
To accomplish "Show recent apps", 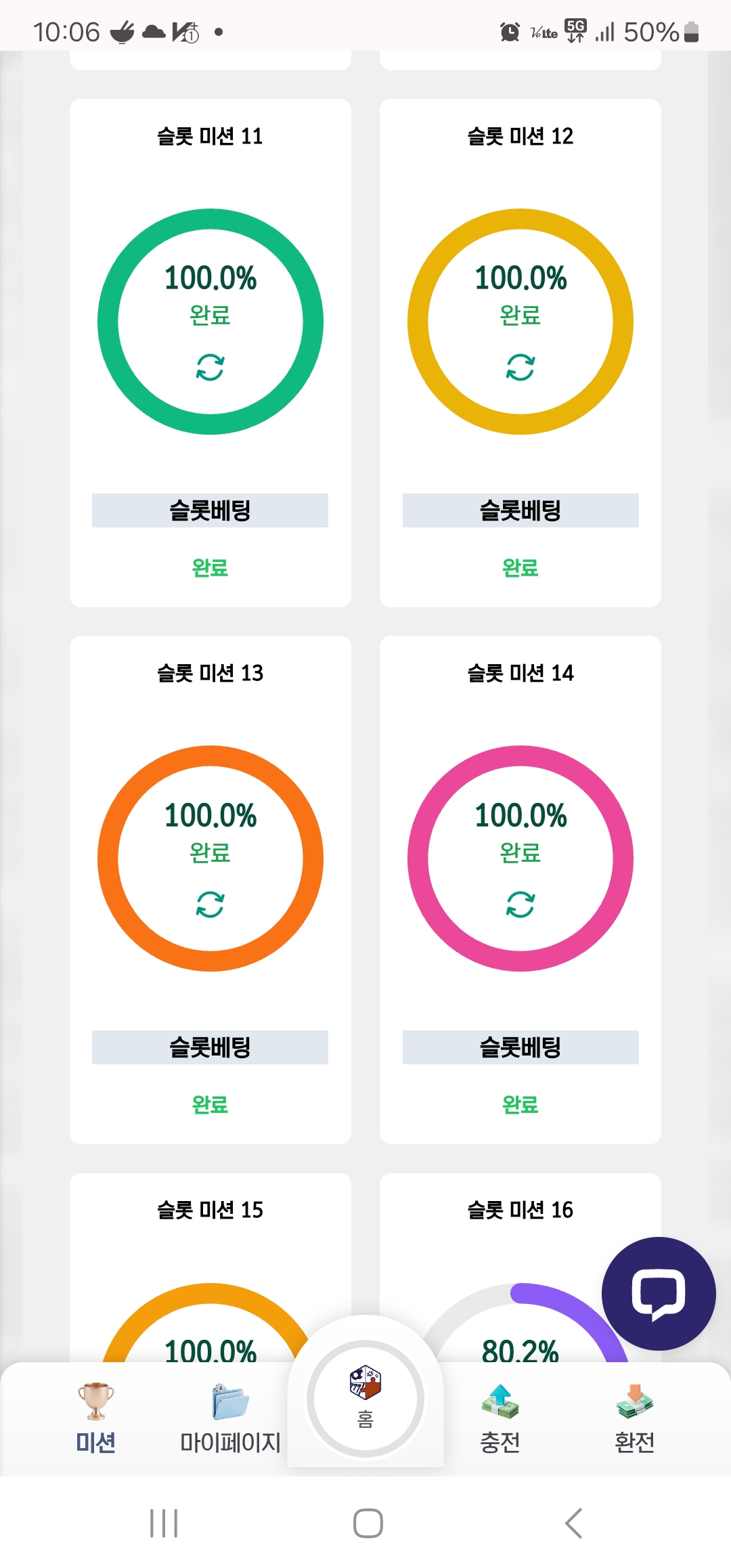I will point(164,1523).
